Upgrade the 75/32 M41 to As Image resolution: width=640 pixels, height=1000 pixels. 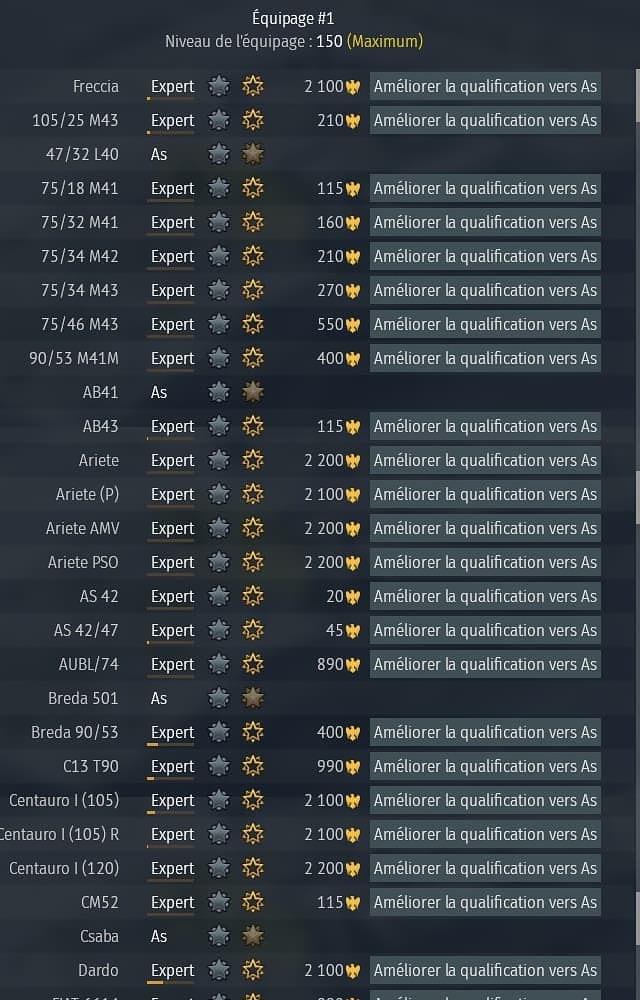485,223
